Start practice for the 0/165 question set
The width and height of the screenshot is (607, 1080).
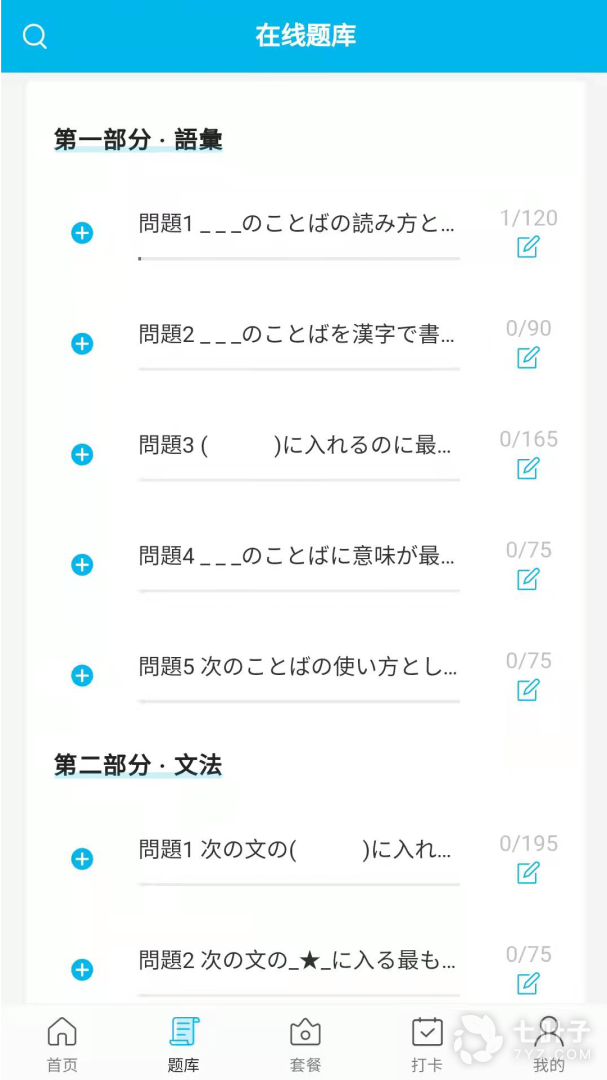(528, 468)
